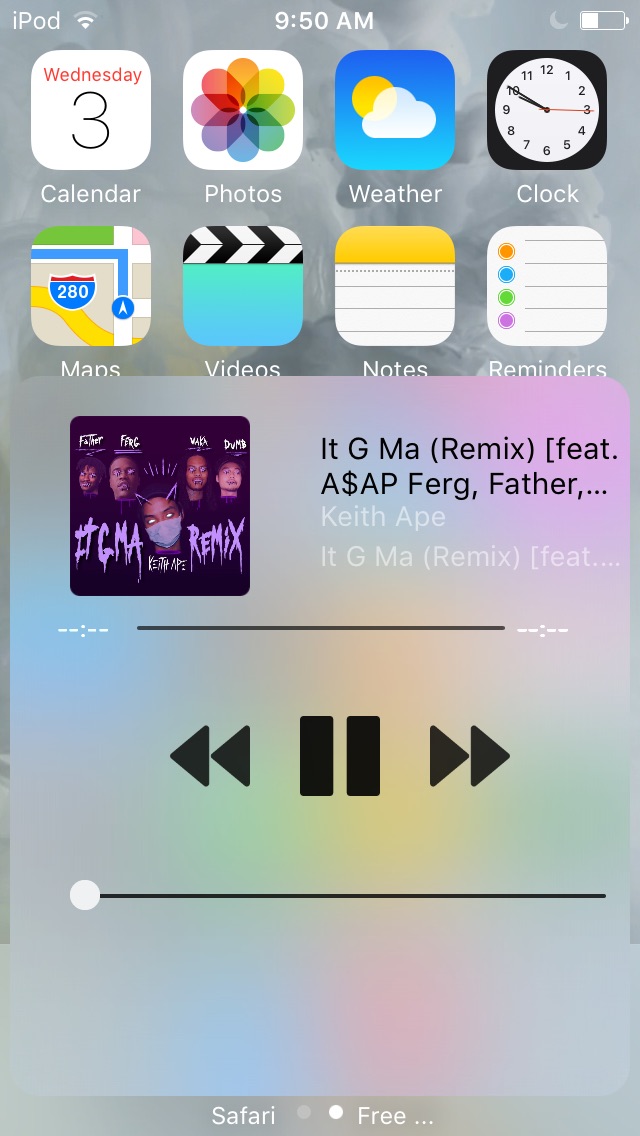Open the Notes app
Image resolution: width=640 pixels, height=1136 pixels.
[x=395, y=286]
